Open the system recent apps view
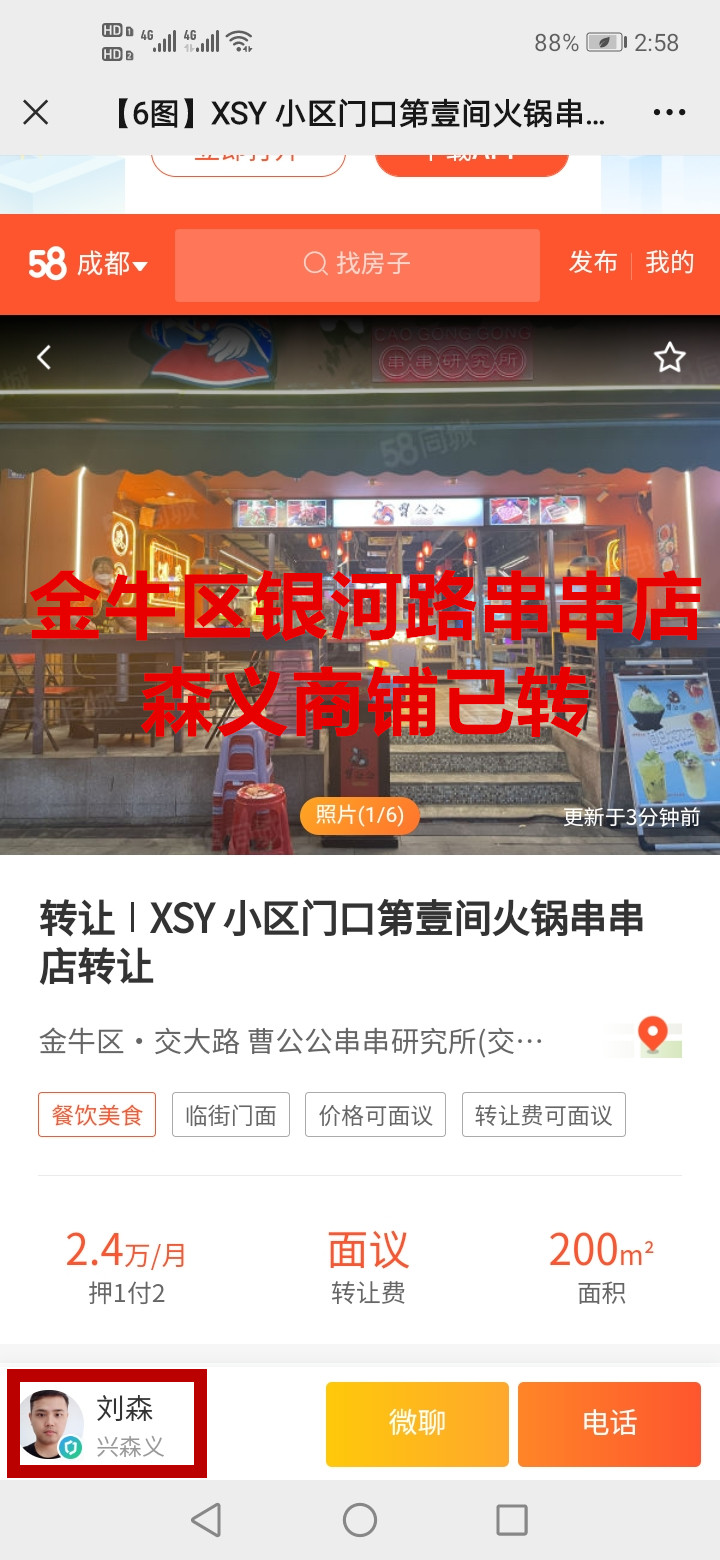Image resolution: width=720 pixels, height=1560 pixels. pyautogui.click(x=511, y=1520)
